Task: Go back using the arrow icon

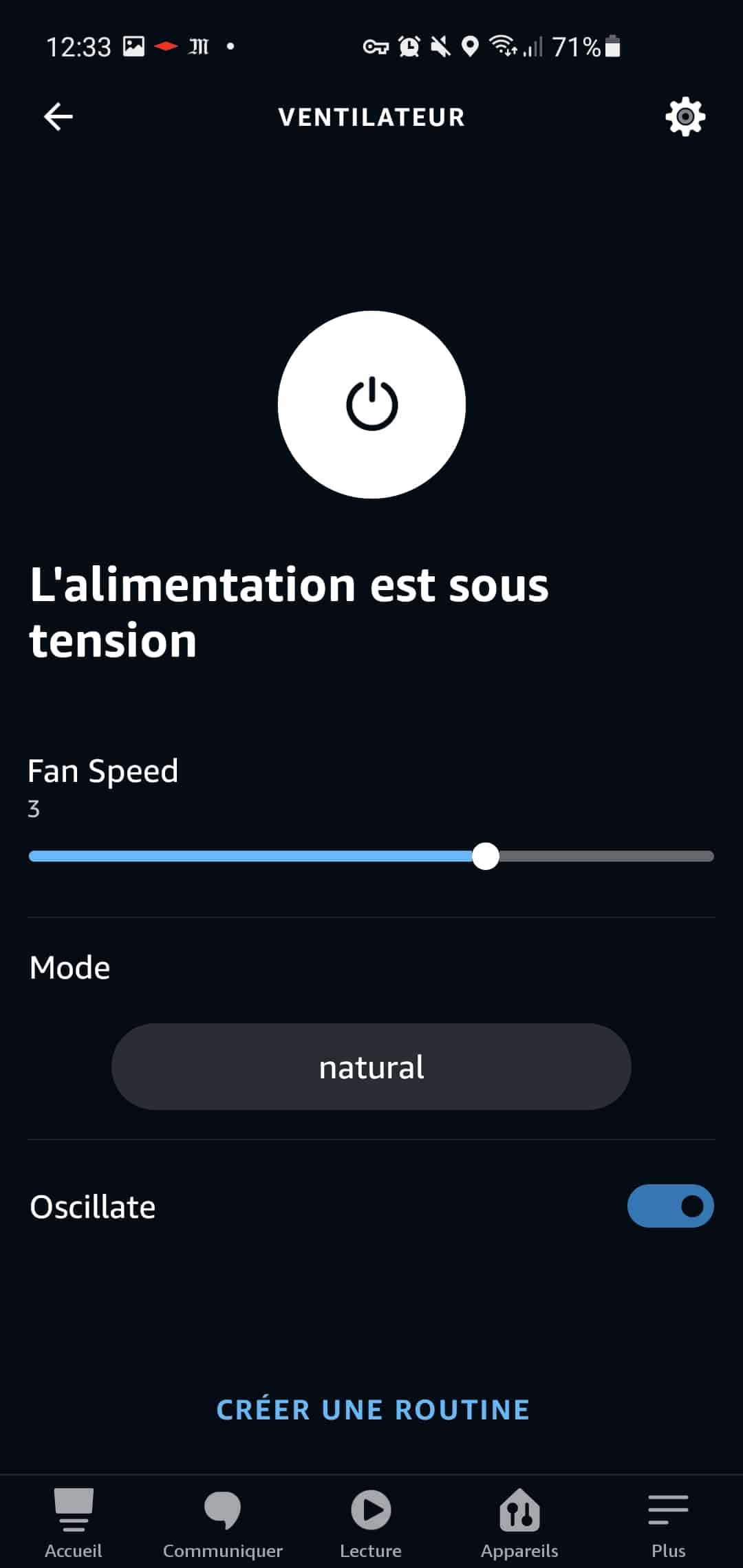Action: pyautogui.click(x=58, y=116)
